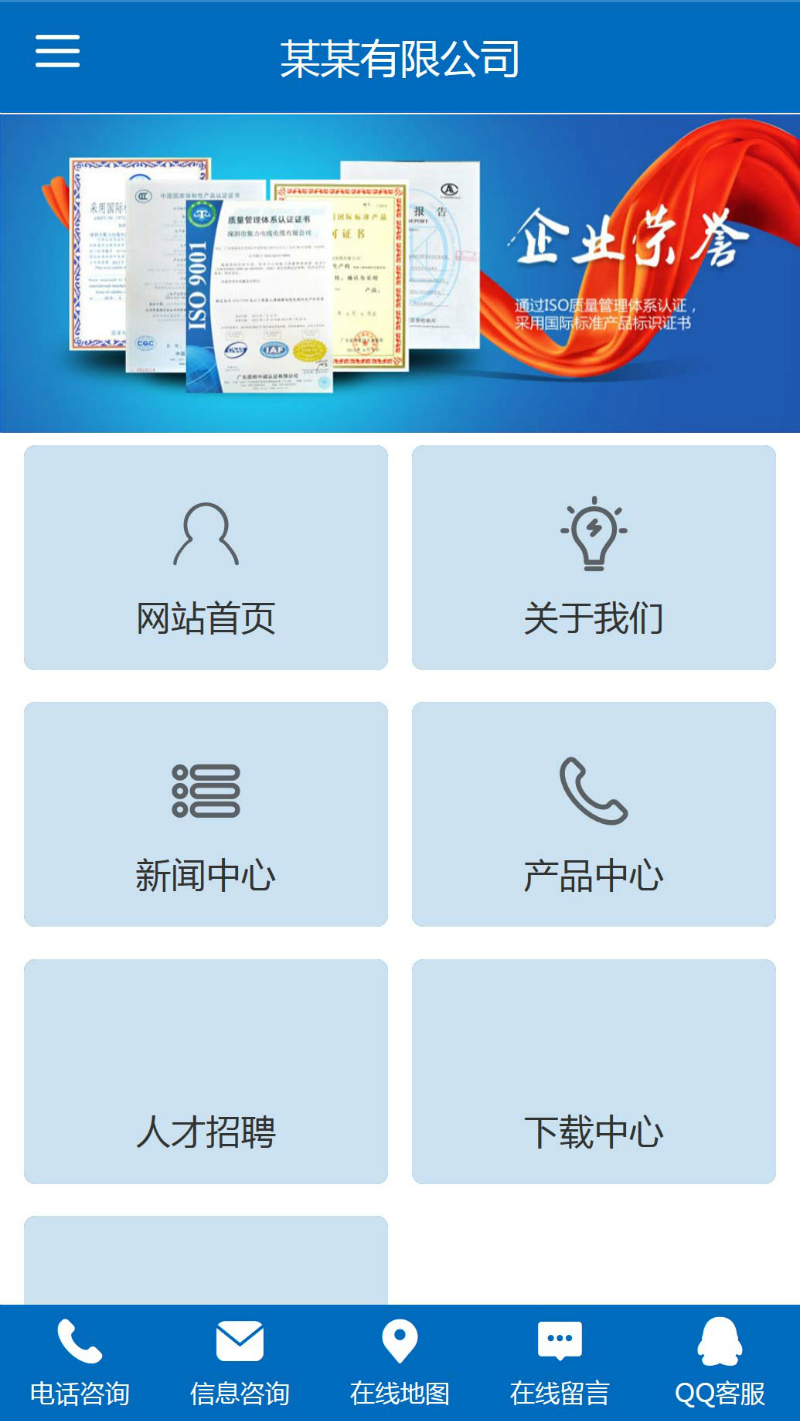Open 下载中心 tile
The image size is (800, 1421).
594,1072
